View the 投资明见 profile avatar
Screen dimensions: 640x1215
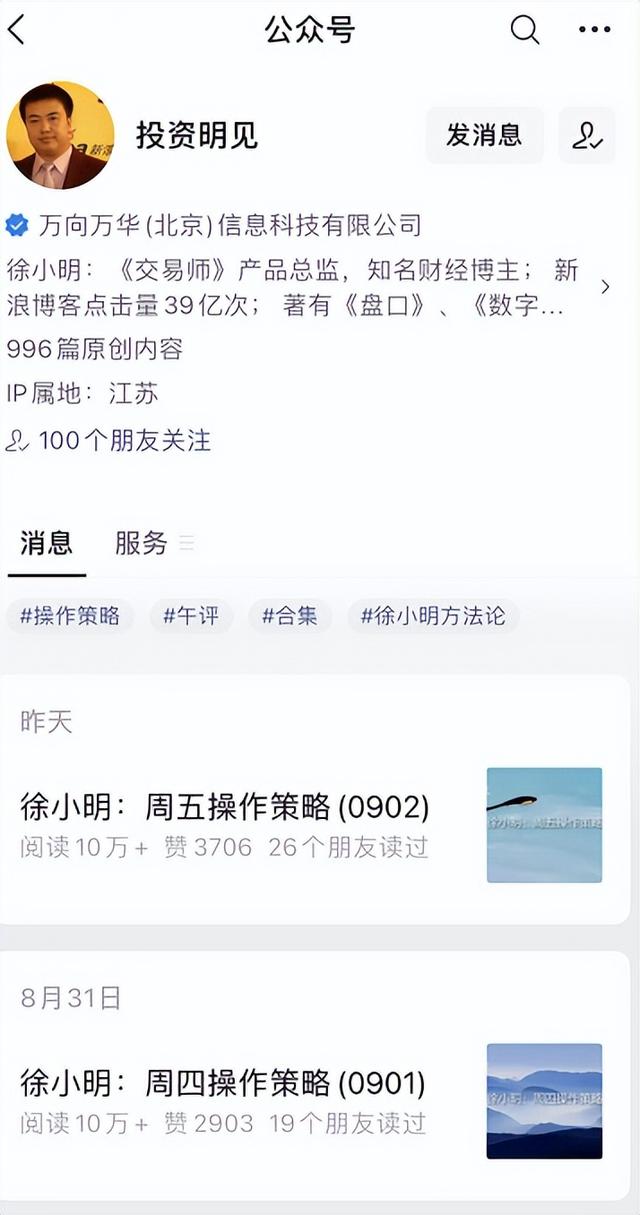click(x=60, y=135)
